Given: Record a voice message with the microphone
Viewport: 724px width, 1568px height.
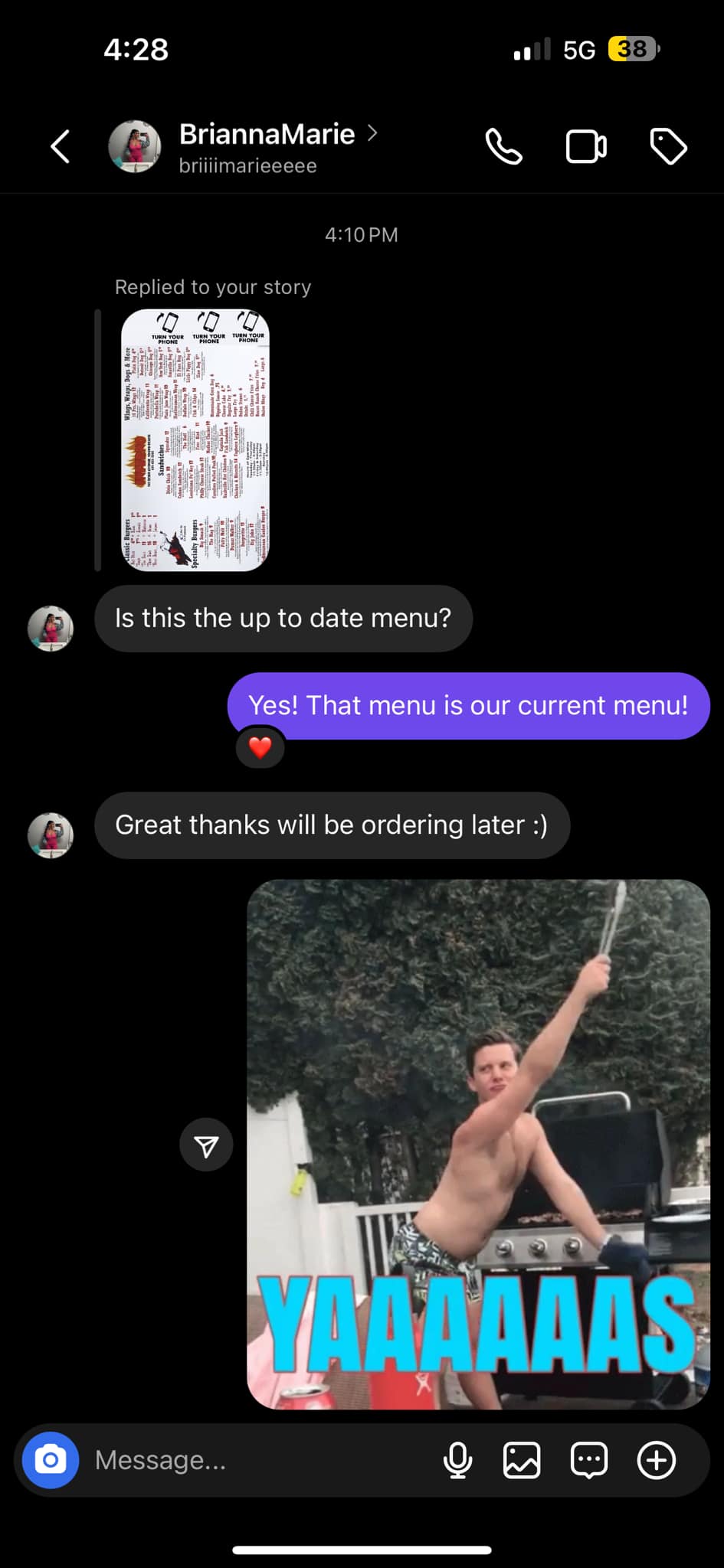Looking at the screenshot, I should tap(457, 1460).
